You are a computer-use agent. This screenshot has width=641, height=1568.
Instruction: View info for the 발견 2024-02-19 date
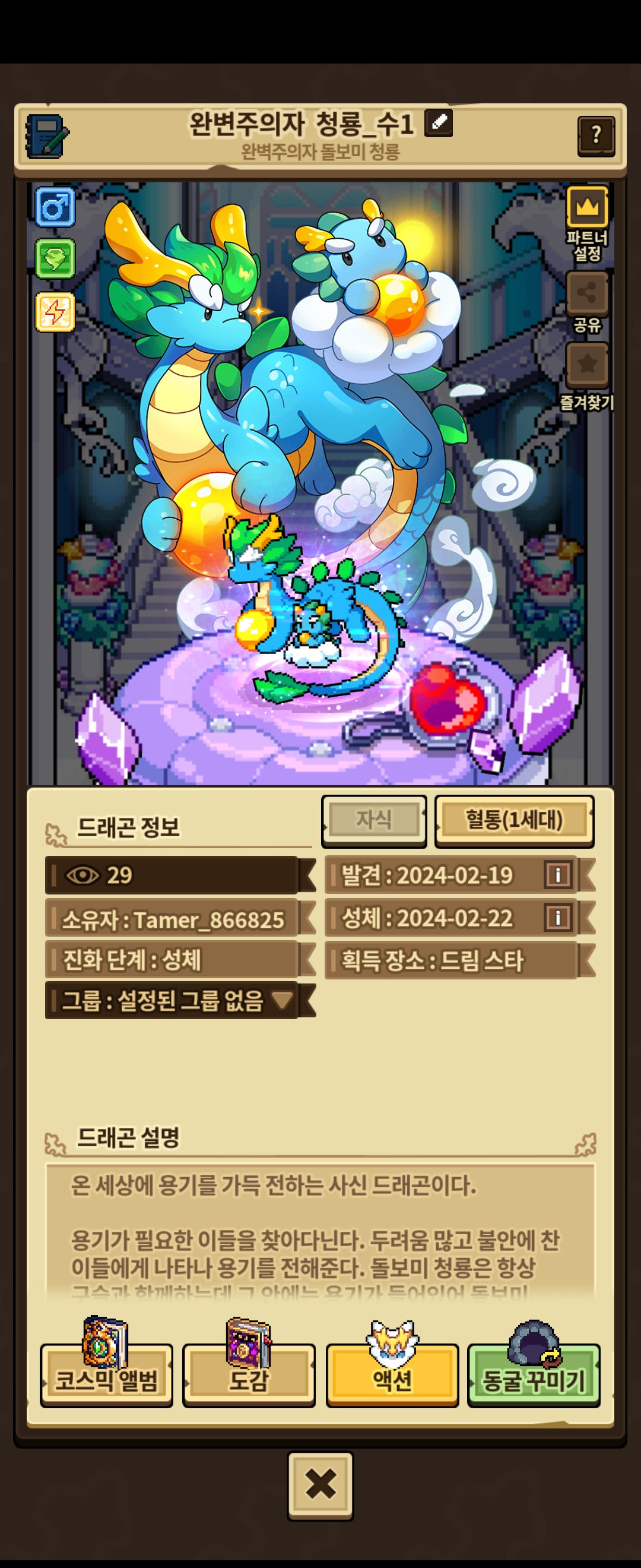tap(558, 875)
